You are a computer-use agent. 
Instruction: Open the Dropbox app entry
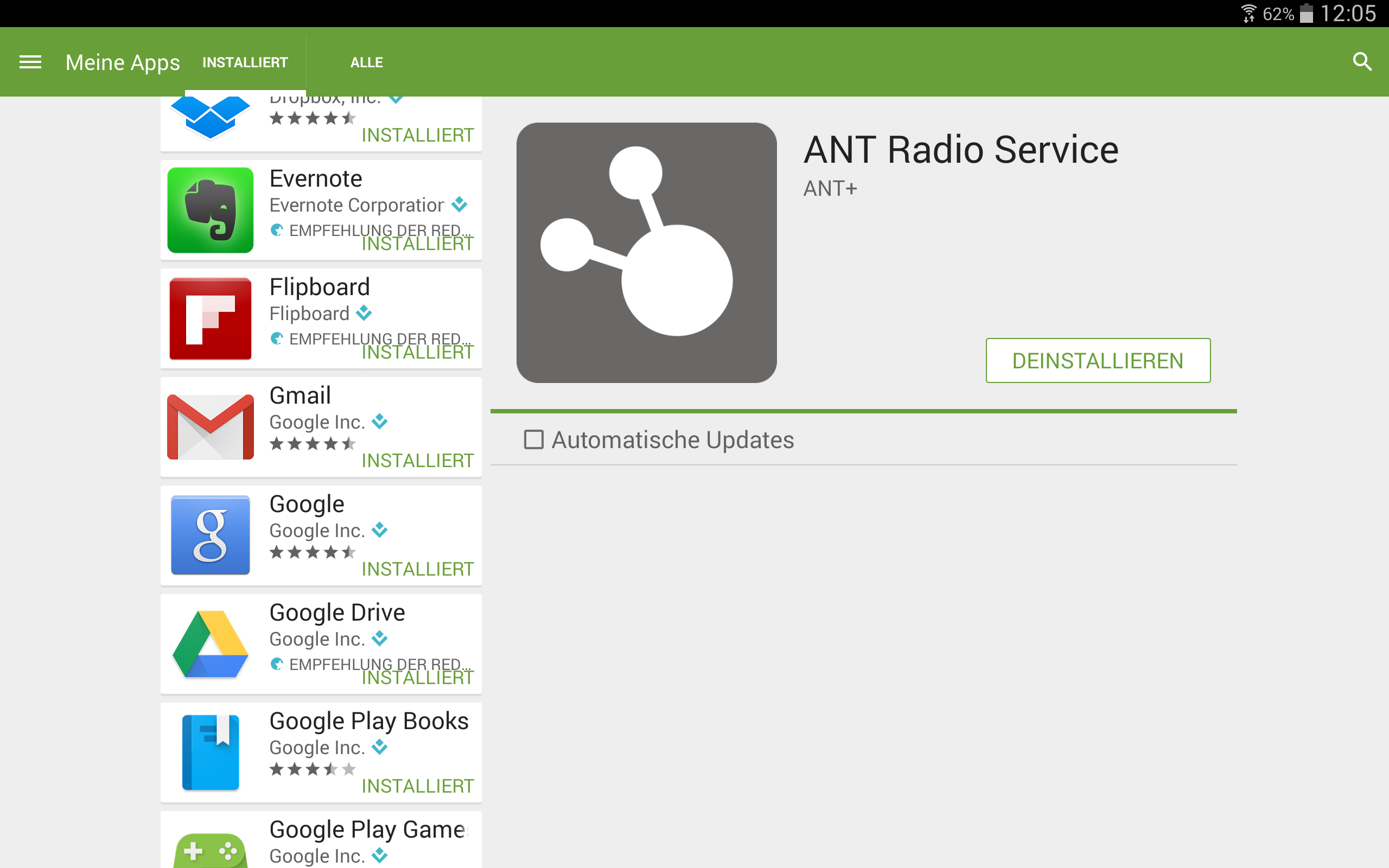pyautogui.click(x=321, y=124)
